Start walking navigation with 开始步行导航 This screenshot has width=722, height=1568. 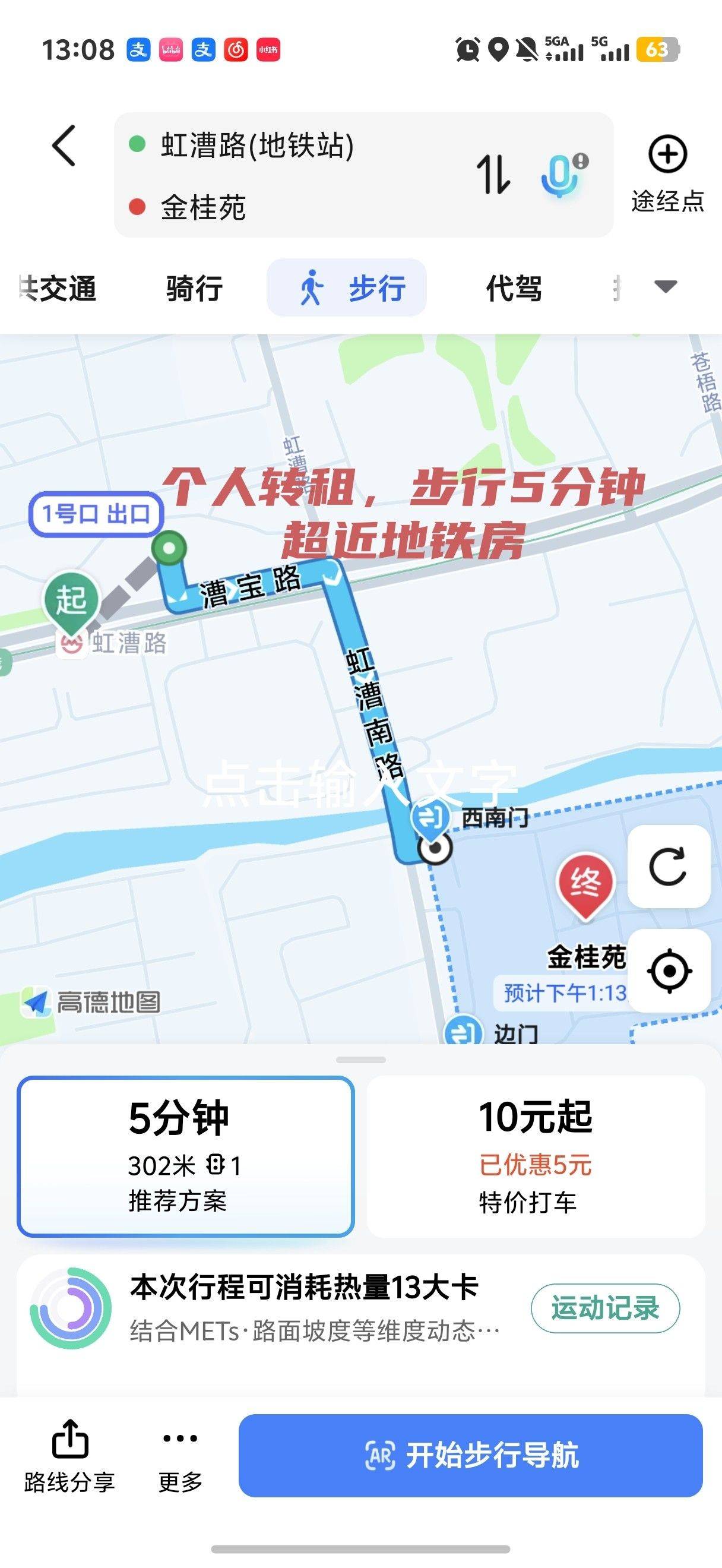tap(470, 1455)
